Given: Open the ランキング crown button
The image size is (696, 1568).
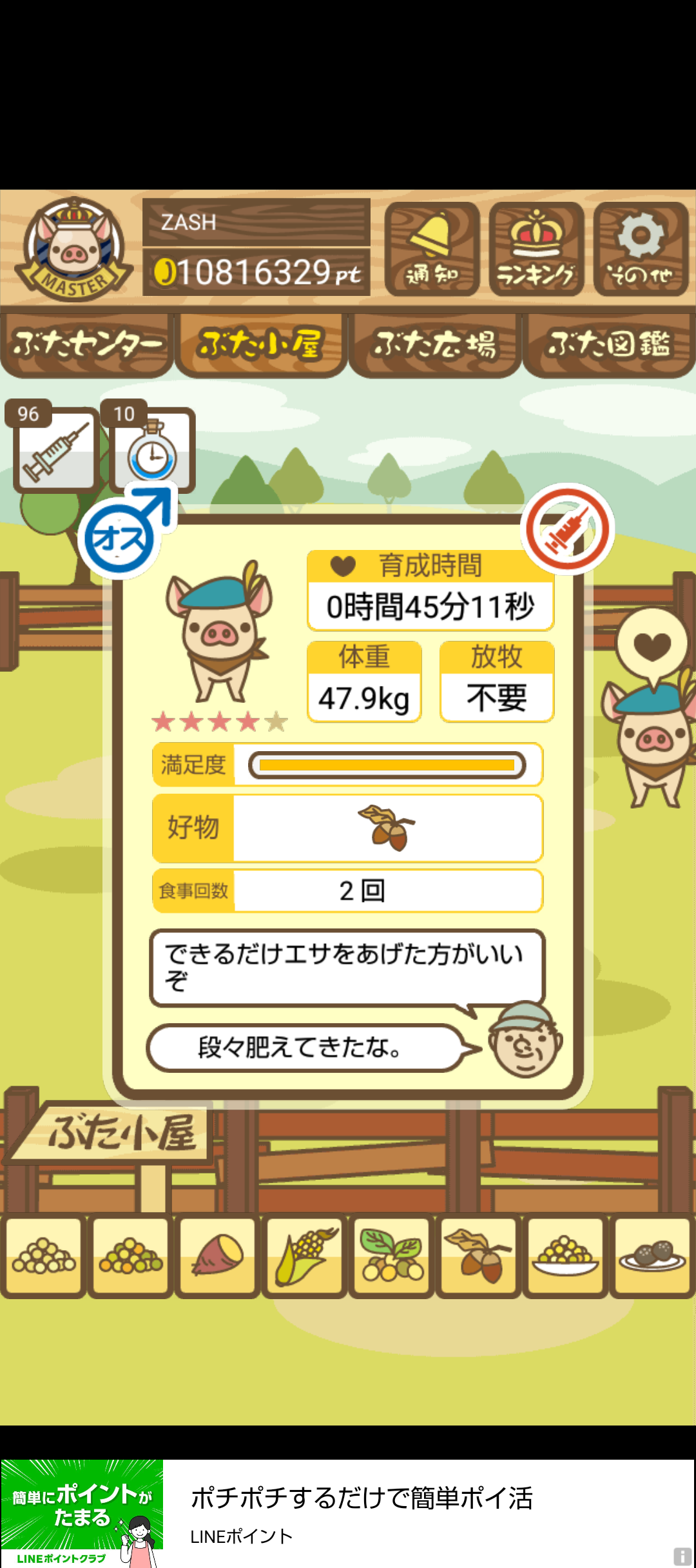Looking at the screenshot, I should point(536,249).
